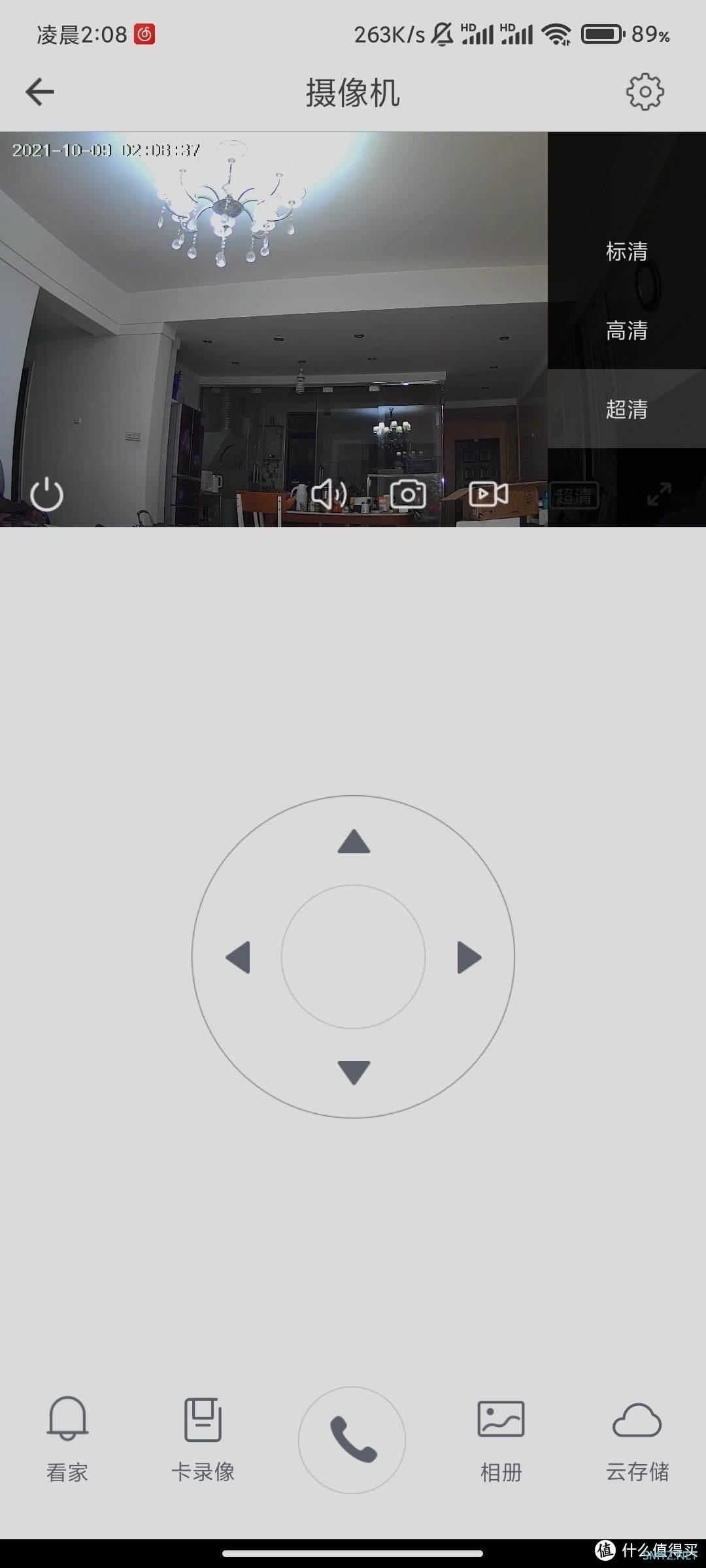Screen dimensions: 706x1568
Task: Select 标清 video quality
Action: (626, 252)
